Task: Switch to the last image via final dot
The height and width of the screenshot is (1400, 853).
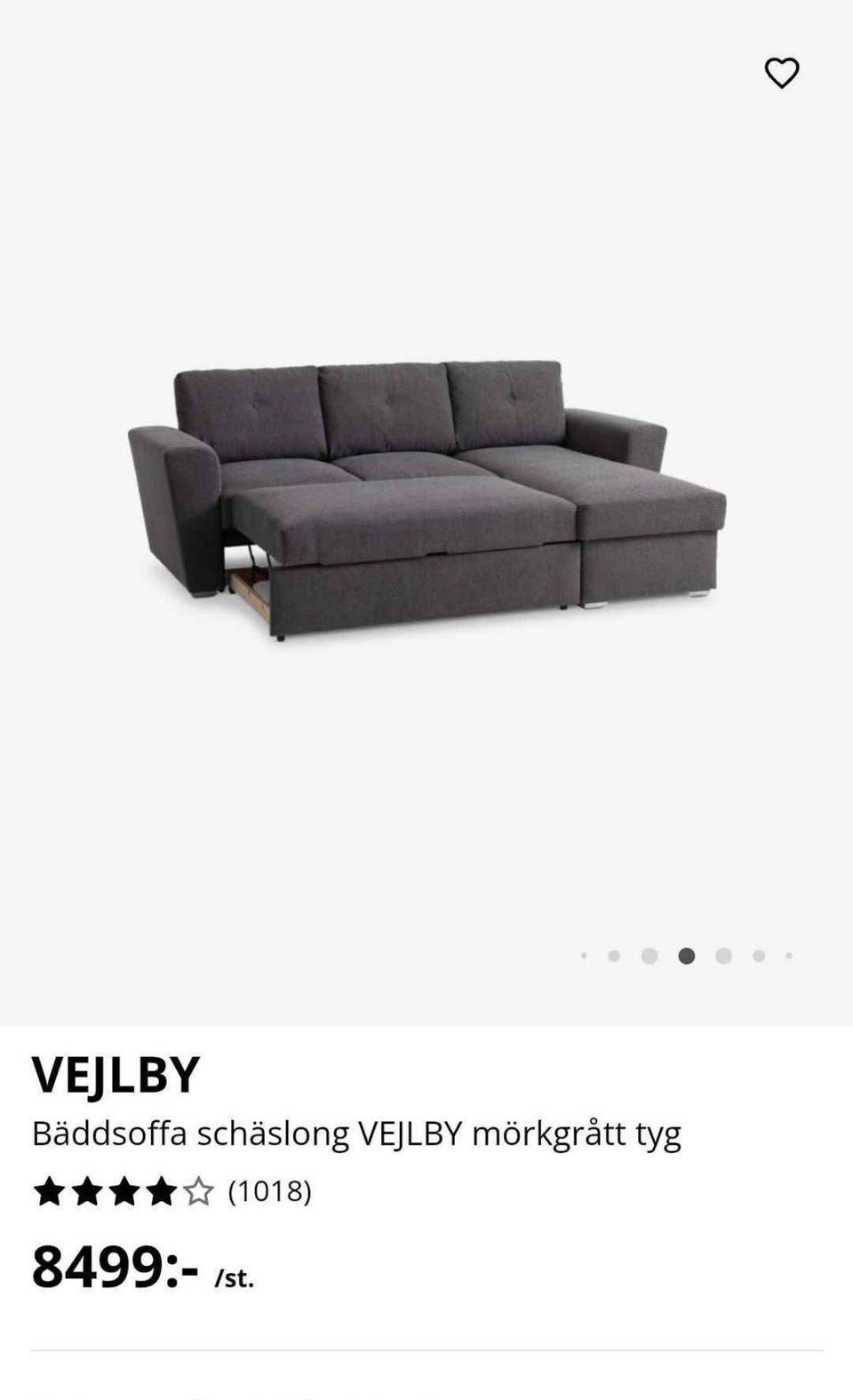Action: (x=789, y=955)
